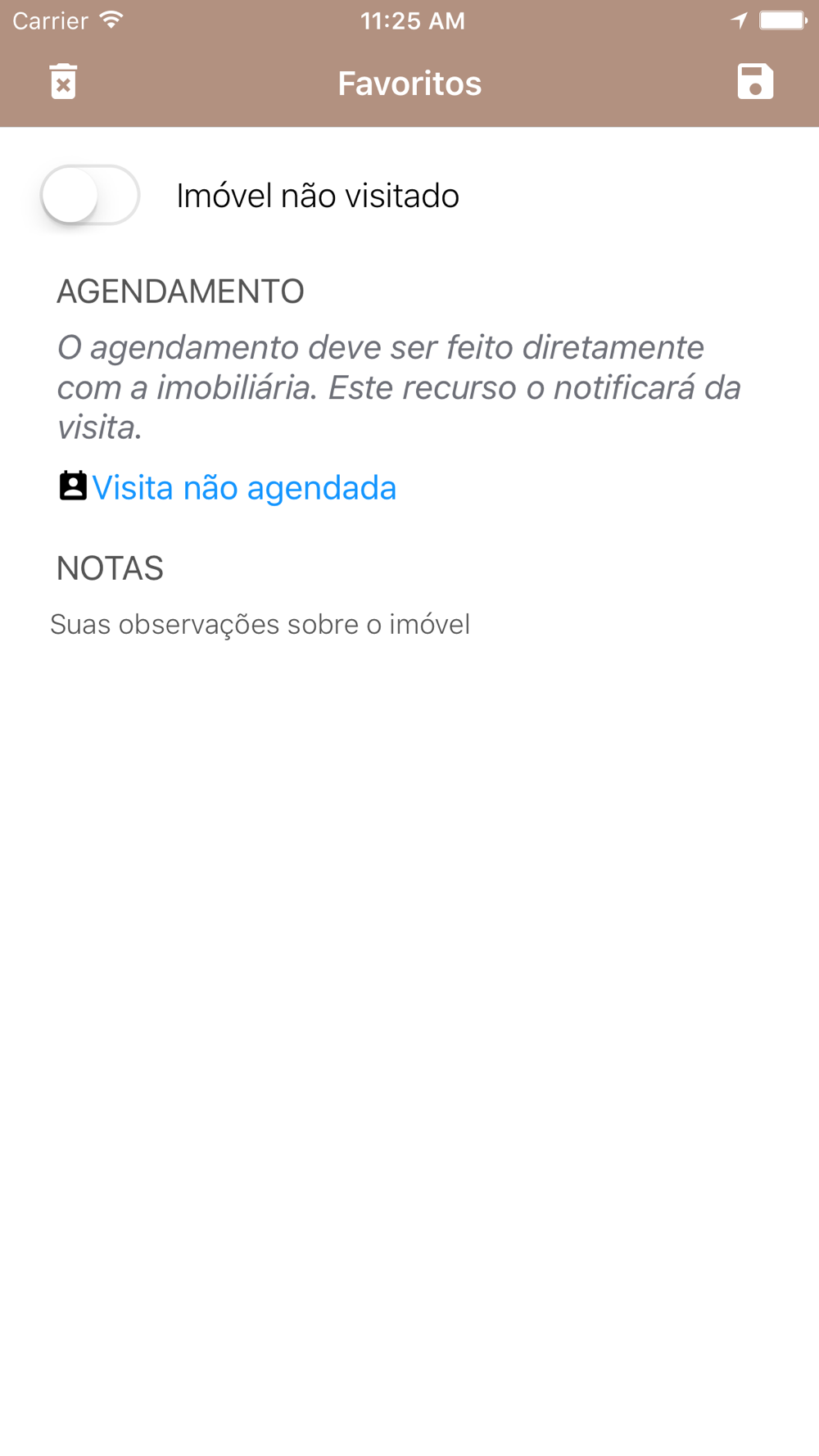The width and height of the screenshot is (819, 1456).
Task: Tap the notes field for observations
Action: coord(409,624)
